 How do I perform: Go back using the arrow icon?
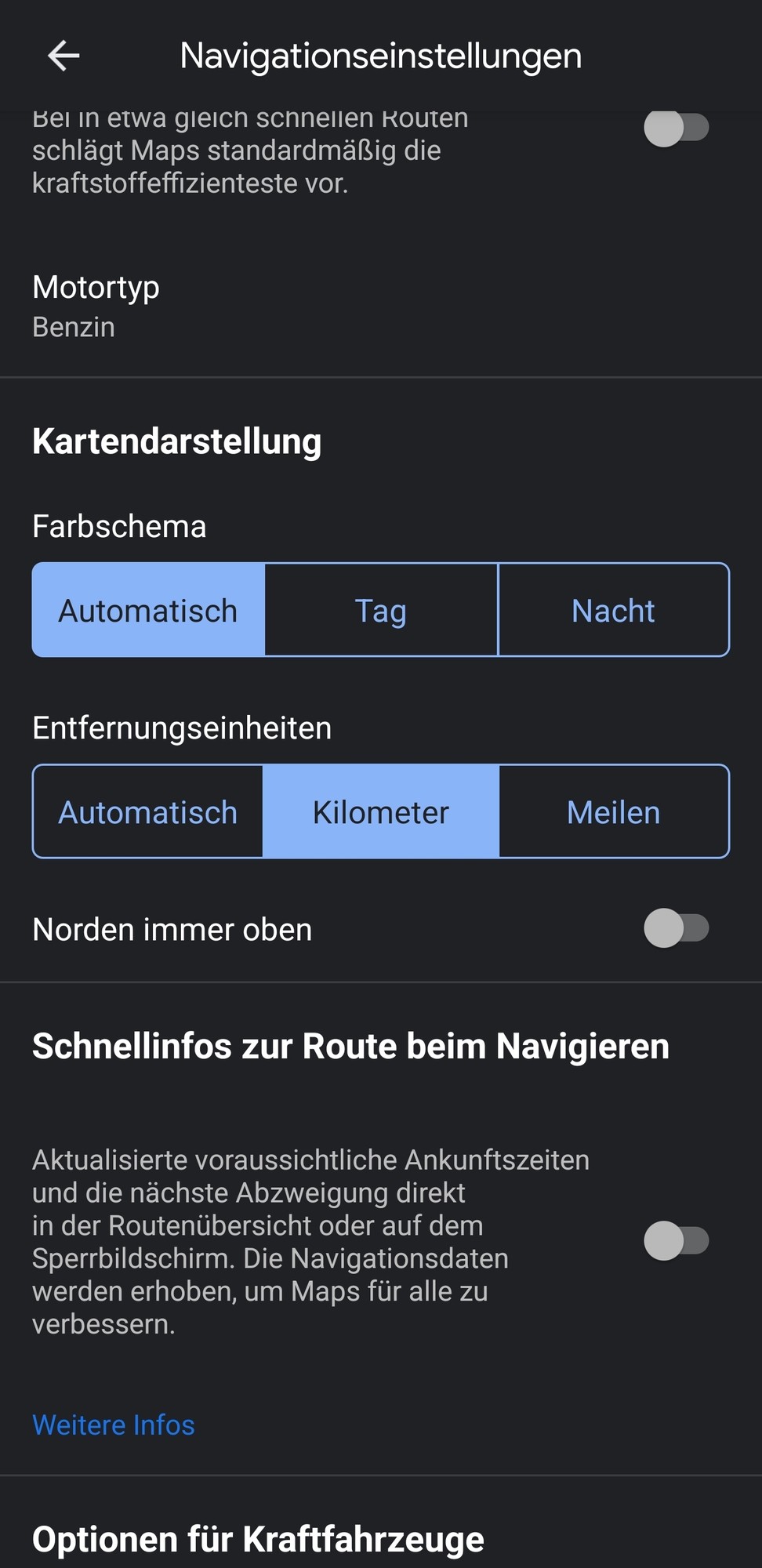[x=63, y=56]
